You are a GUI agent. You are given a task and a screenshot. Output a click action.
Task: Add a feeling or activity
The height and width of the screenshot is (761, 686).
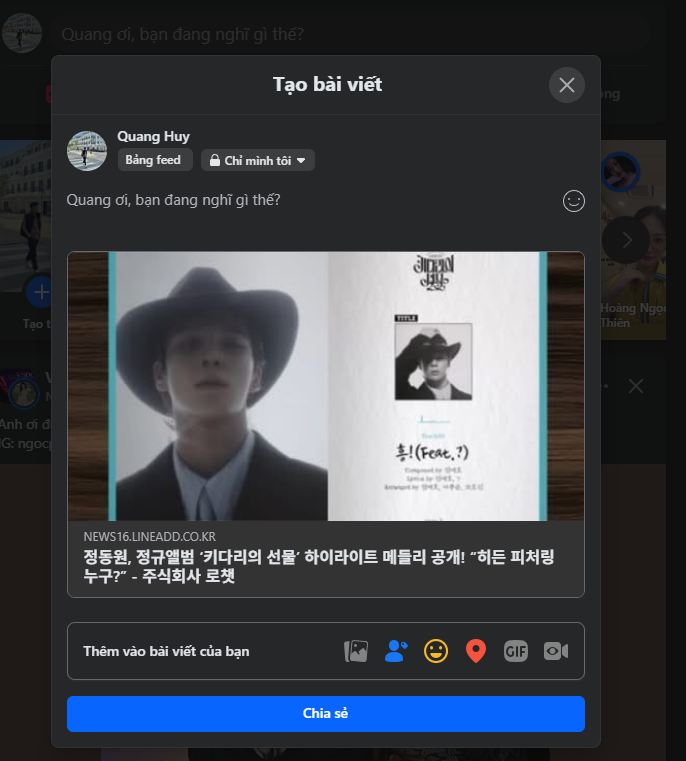[x=436, y=651]
